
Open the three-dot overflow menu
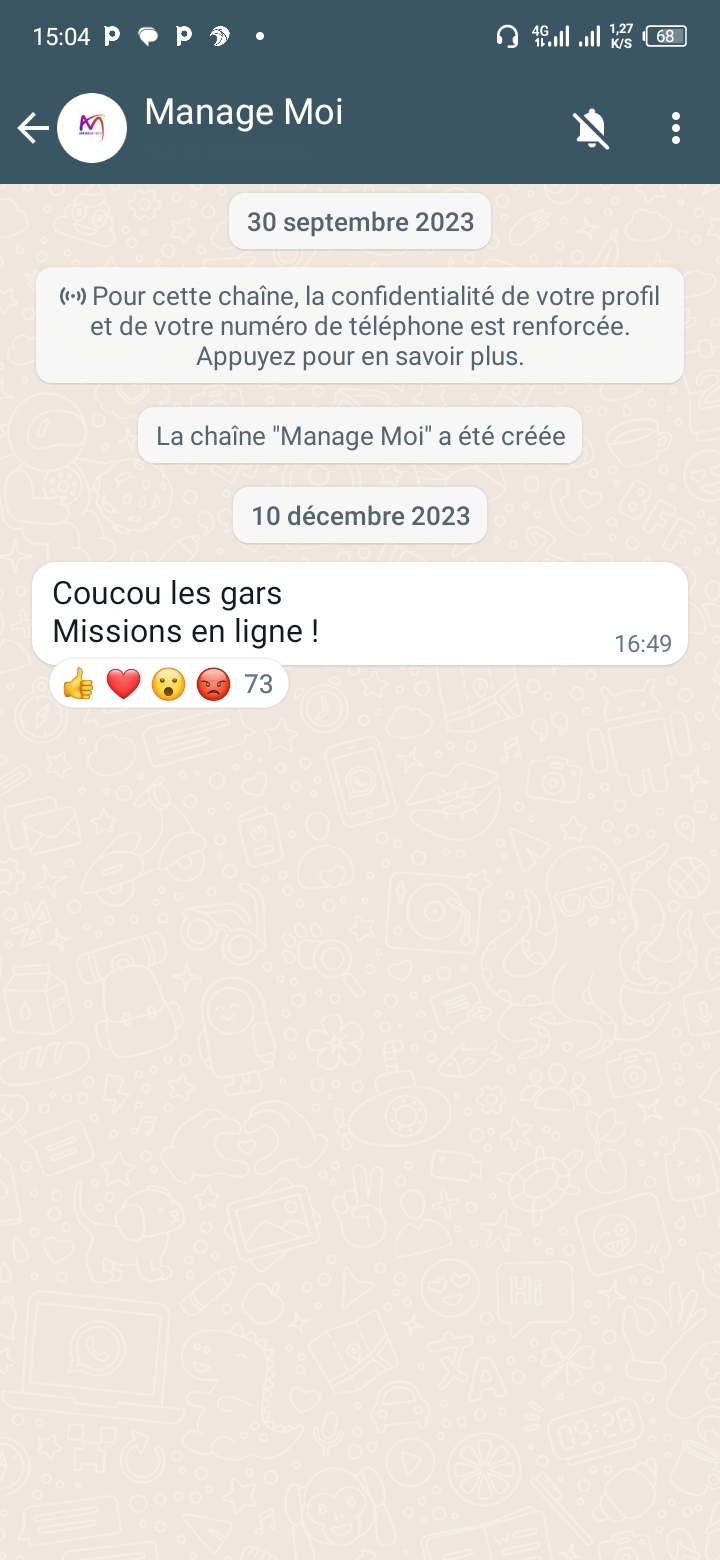tap(676, 128)
